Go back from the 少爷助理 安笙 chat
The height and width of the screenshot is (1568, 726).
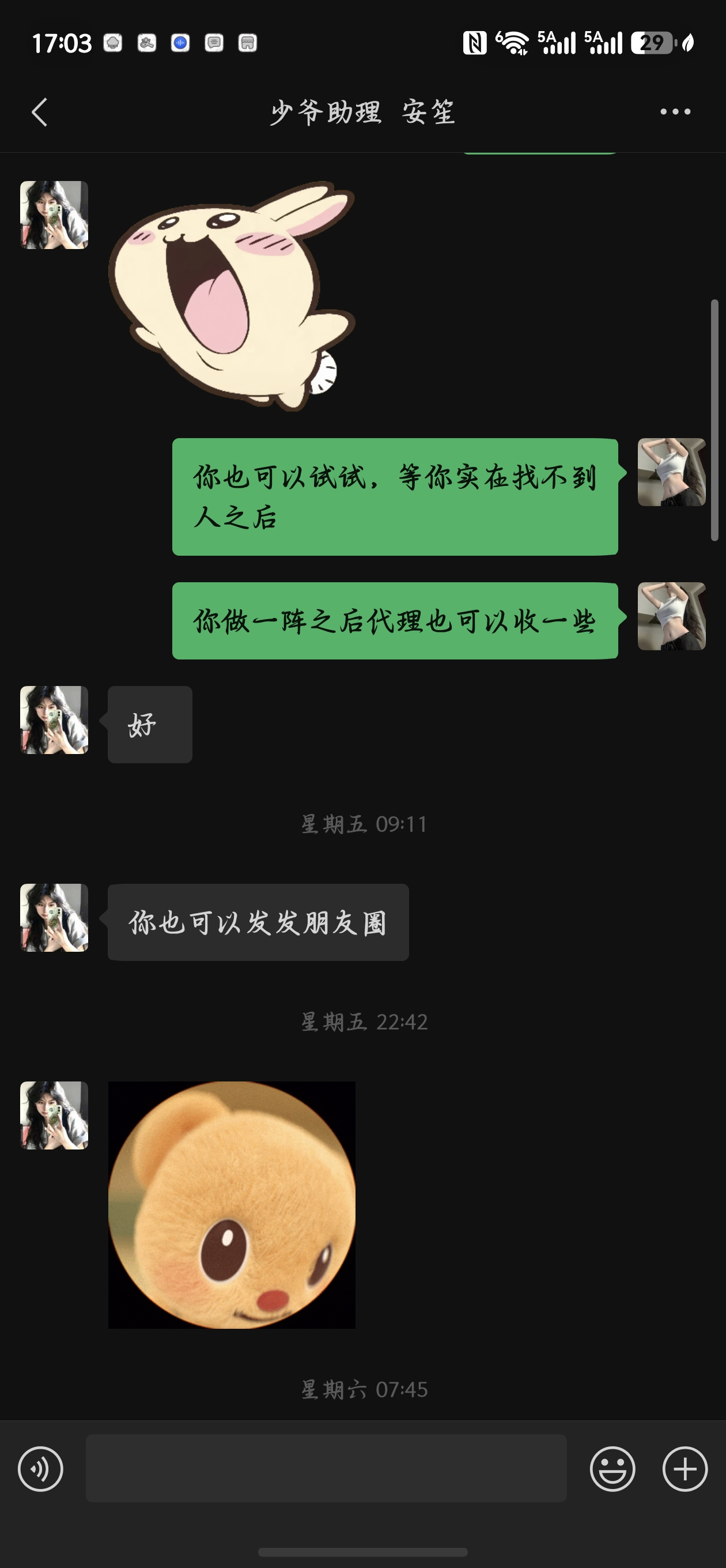click(40, 112)
